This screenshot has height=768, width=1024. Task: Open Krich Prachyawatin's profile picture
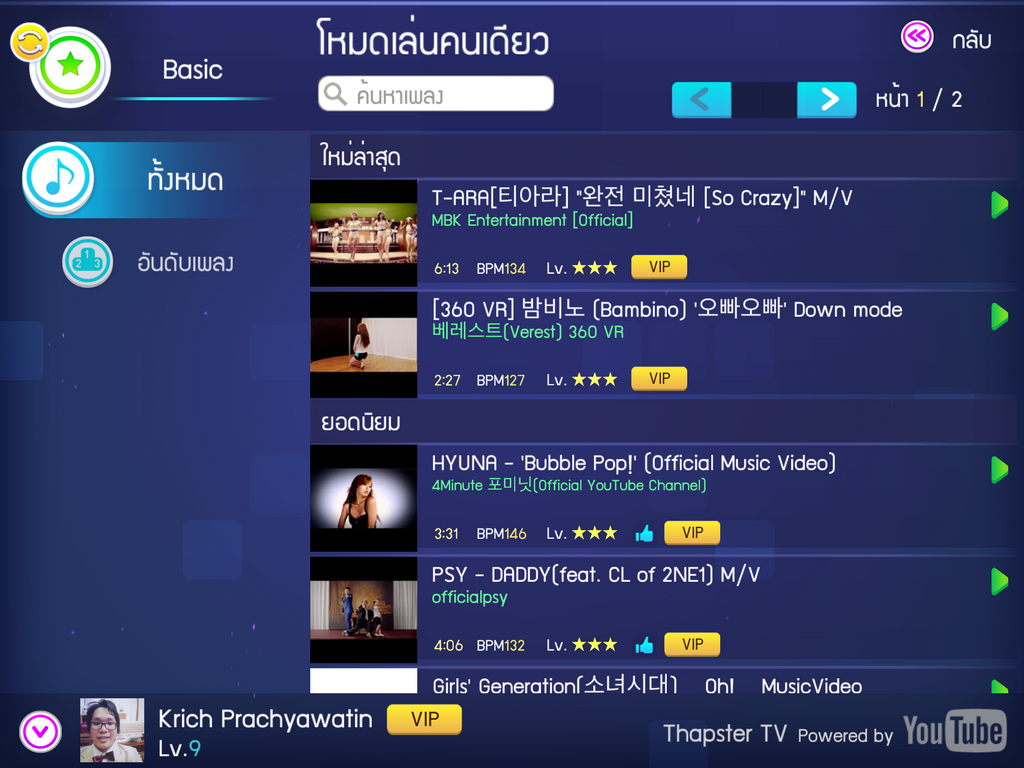pyautogui.click(x=112, y=730)
